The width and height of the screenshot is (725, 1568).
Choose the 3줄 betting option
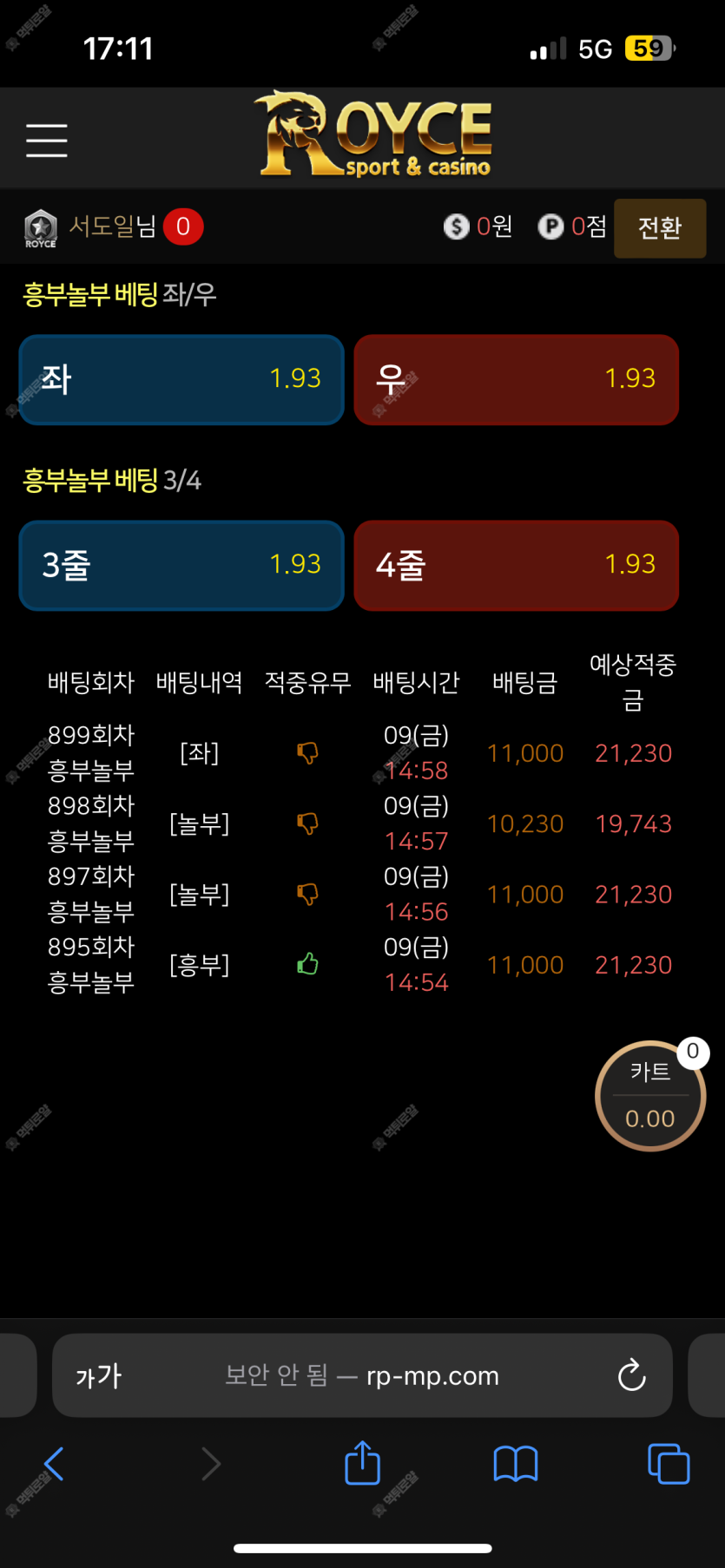coord(181,565)
